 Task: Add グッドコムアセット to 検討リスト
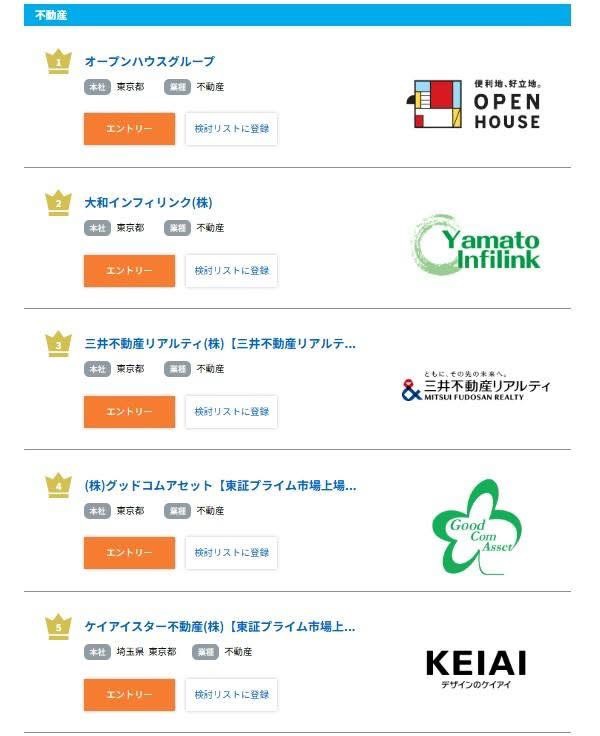point(231,552)
